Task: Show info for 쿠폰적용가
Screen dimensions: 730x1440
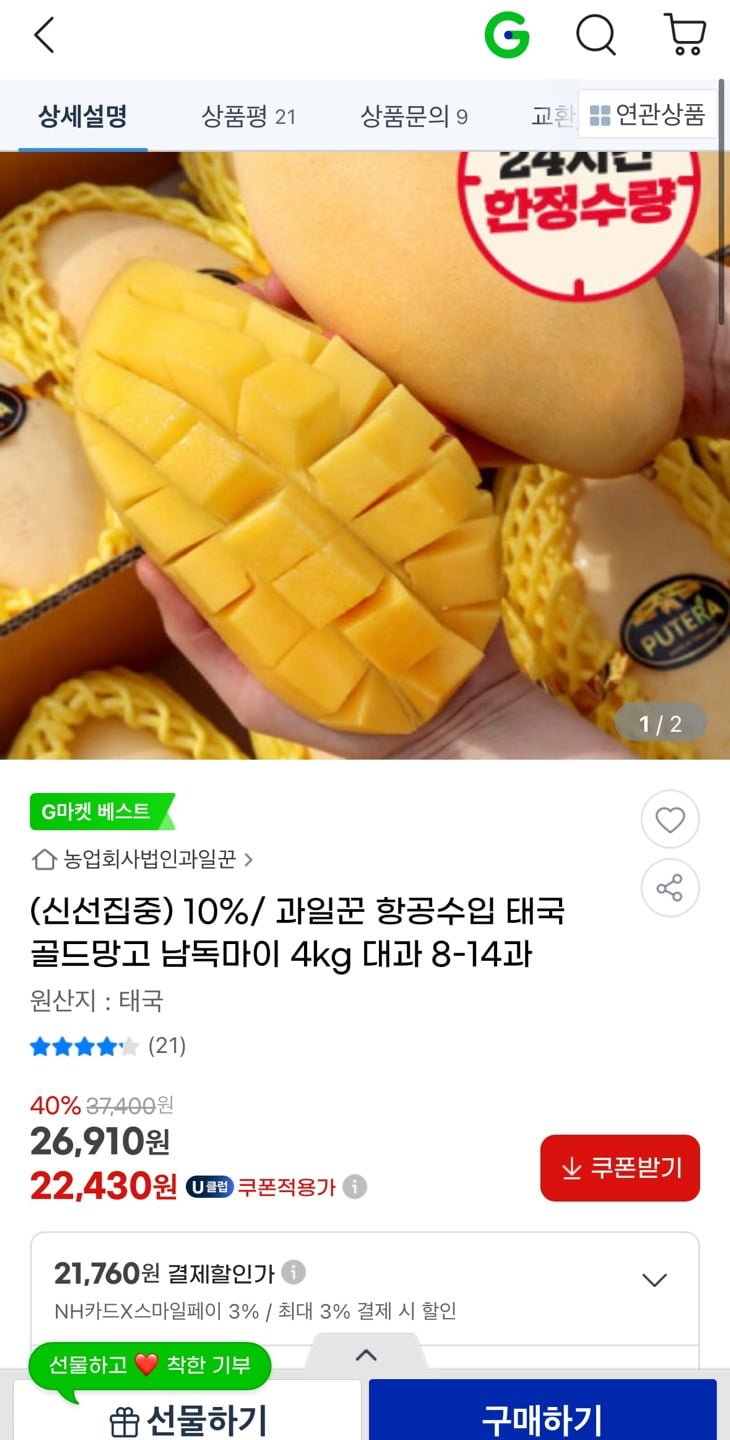Action: coord(355,1187)
